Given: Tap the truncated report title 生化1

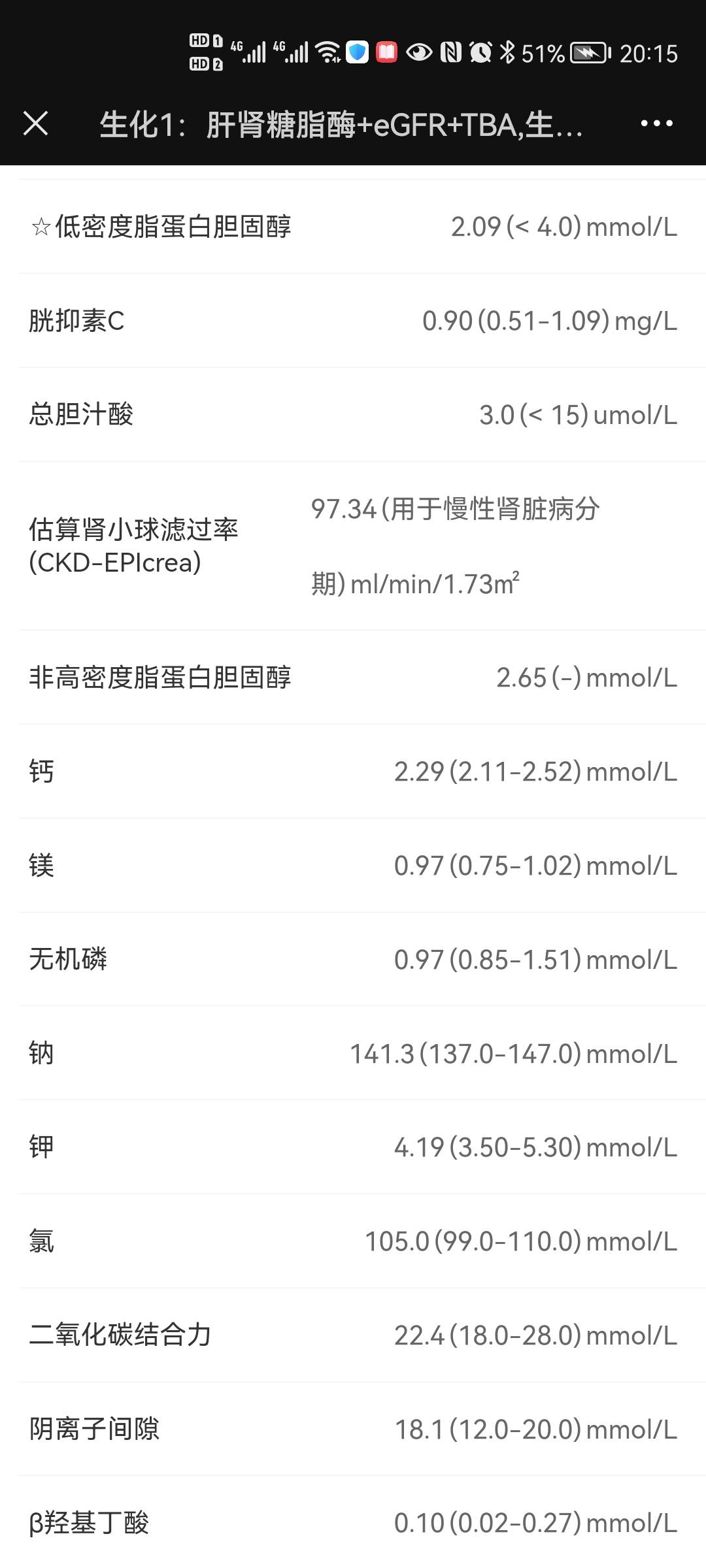Looking at the screenshot, I should click(x=340, y=124).
